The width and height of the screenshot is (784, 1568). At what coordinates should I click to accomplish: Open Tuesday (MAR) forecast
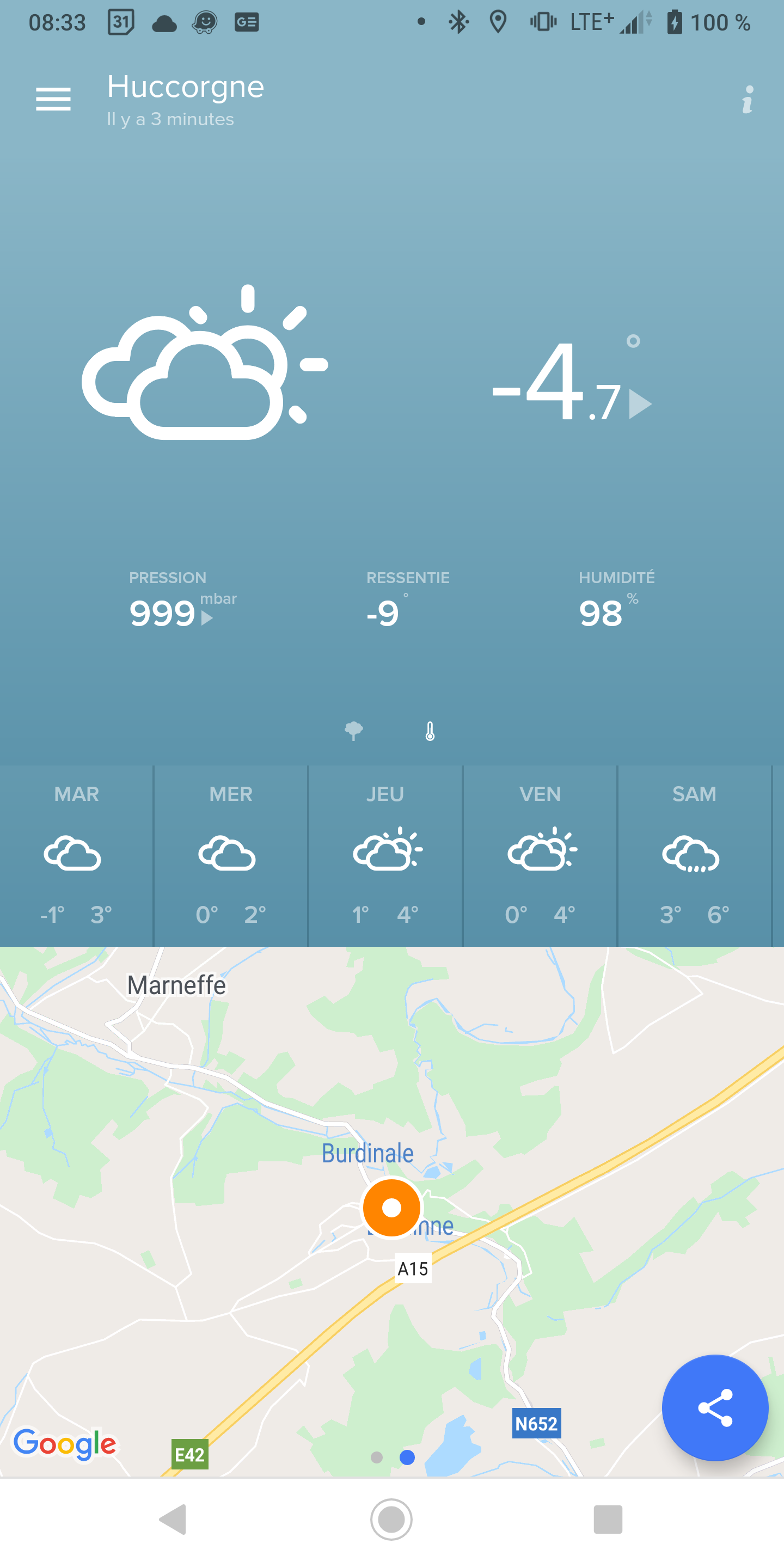(x=76, y=855)
